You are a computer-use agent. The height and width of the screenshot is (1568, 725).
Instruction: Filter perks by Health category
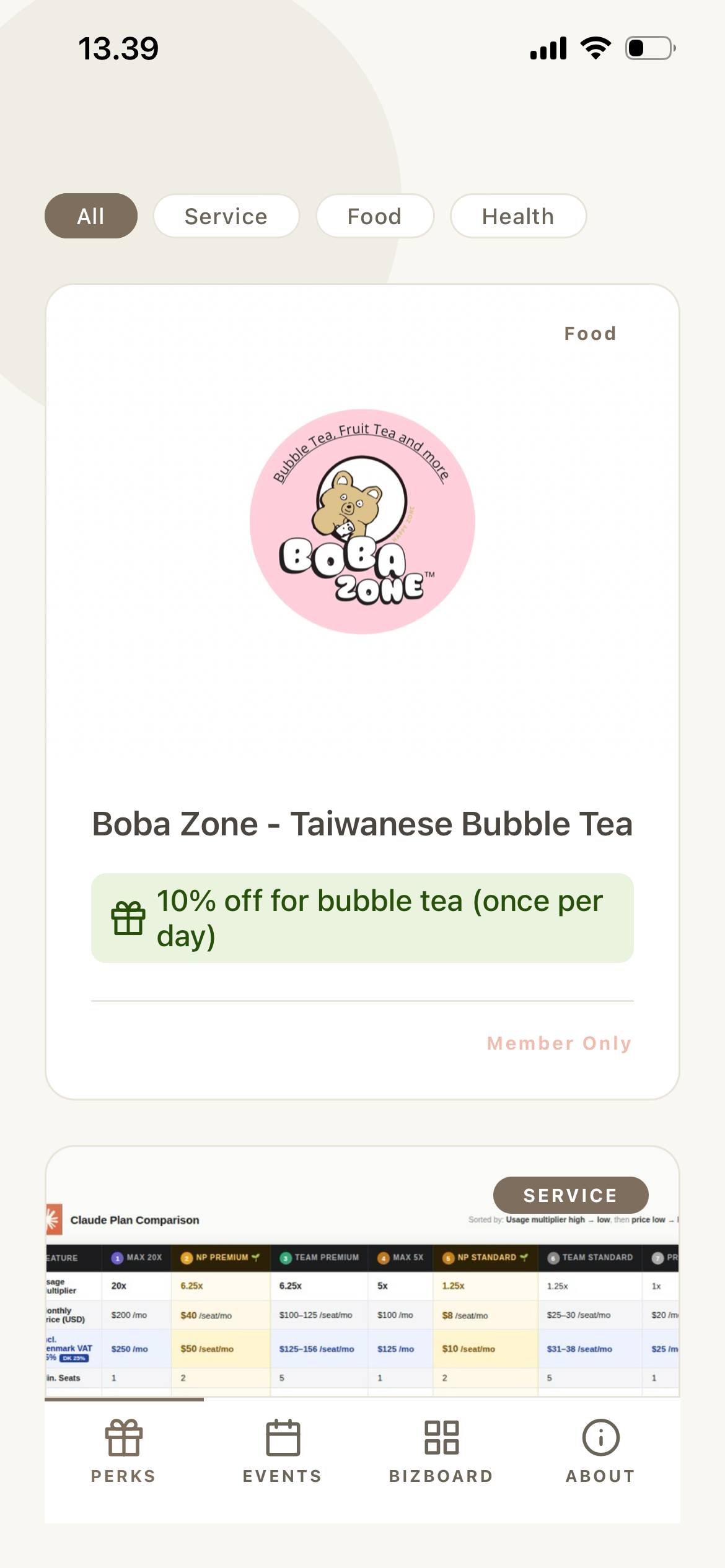518,216
